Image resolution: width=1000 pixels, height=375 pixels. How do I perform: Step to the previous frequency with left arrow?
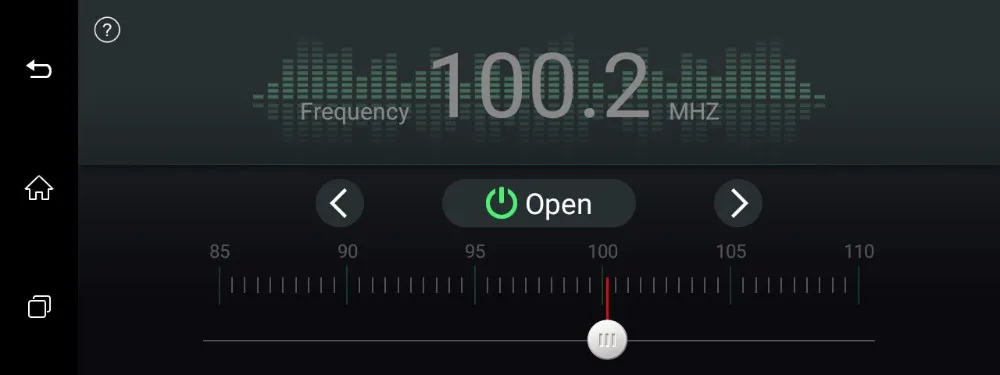tap(340, 203)
